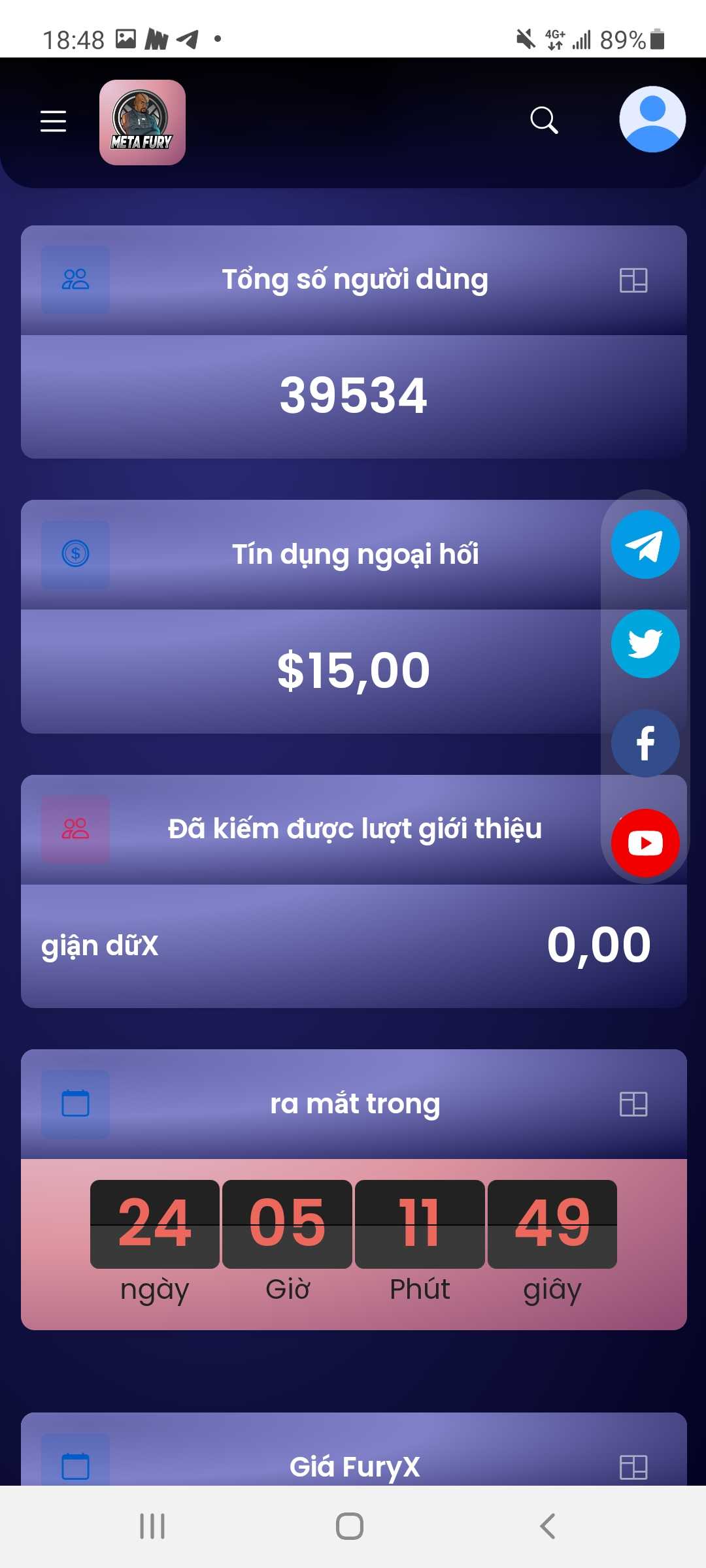Open the search icon
Screen dimensions: 706x1568
543,120
